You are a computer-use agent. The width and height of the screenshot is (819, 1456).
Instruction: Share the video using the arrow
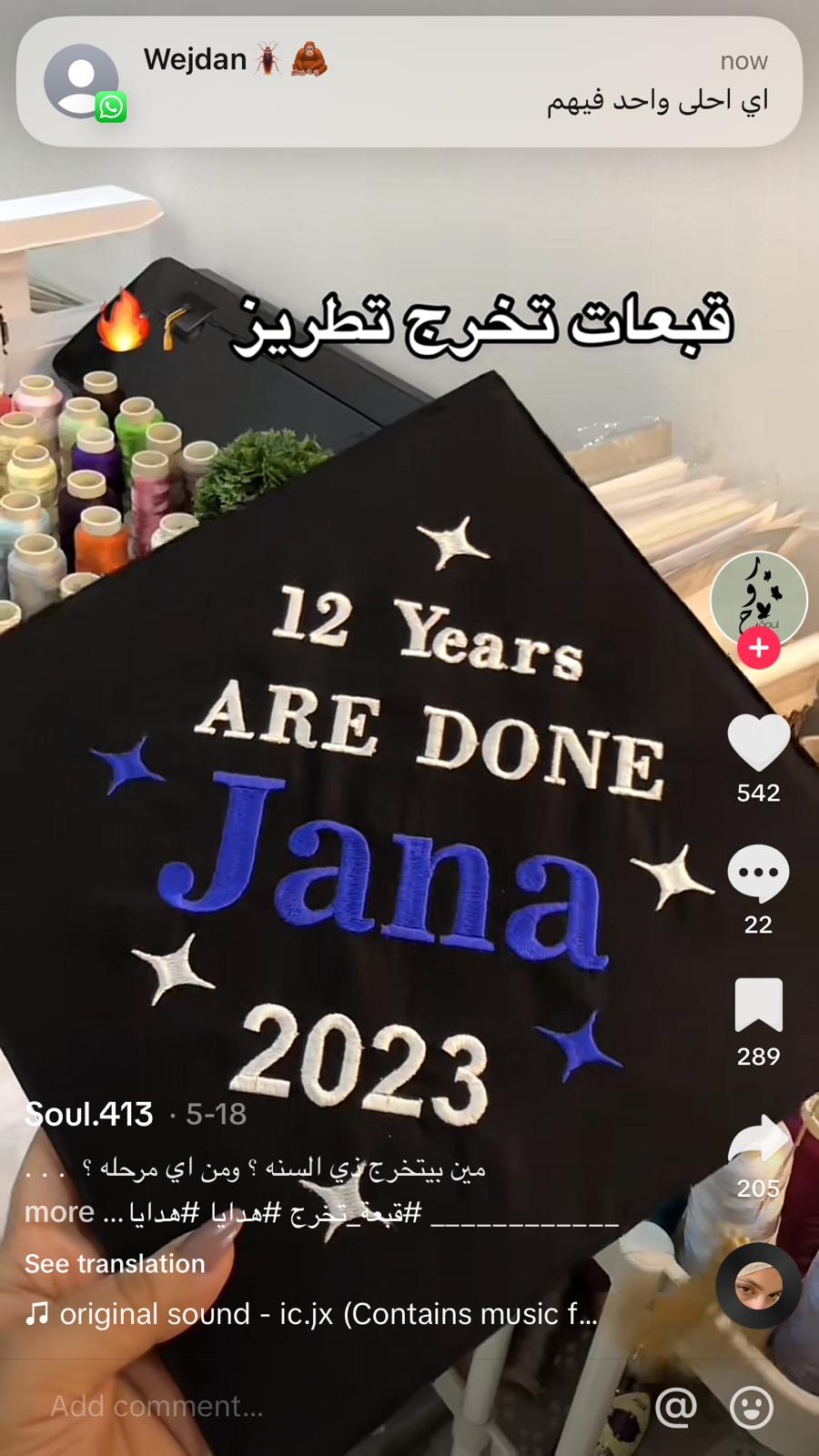pos(759,1138)
